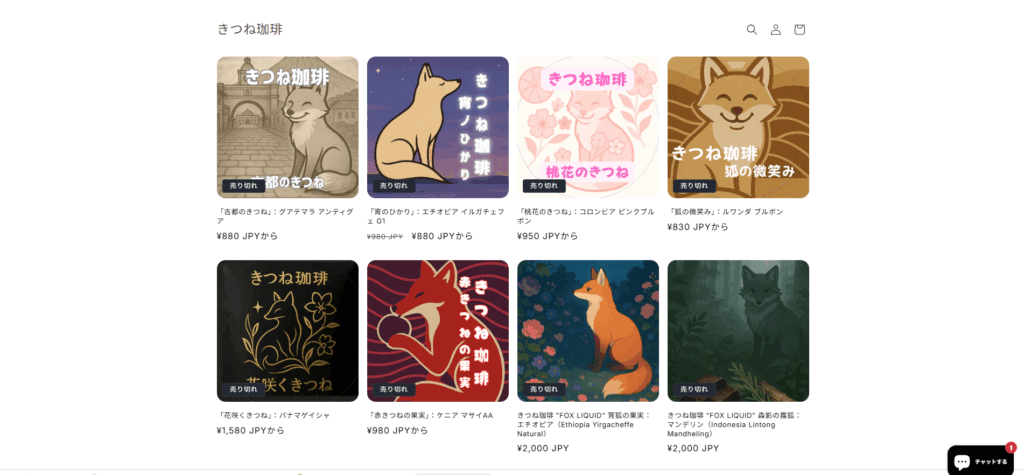Open the shopping cart
This screenshot has height=475, width=1024.
click(x=799, y=29)
